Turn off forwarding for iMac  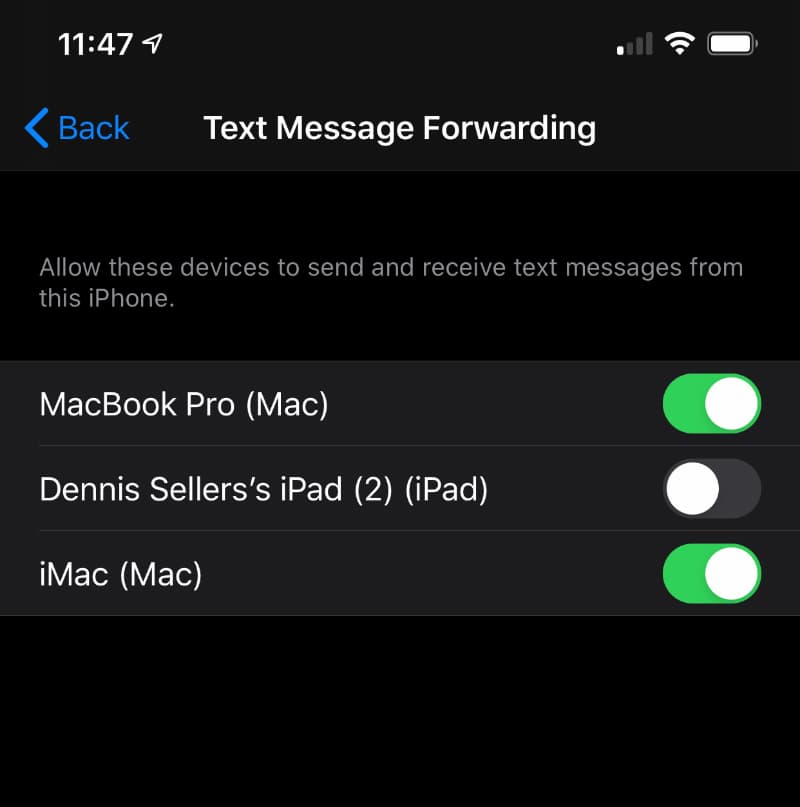click(711, 574)
